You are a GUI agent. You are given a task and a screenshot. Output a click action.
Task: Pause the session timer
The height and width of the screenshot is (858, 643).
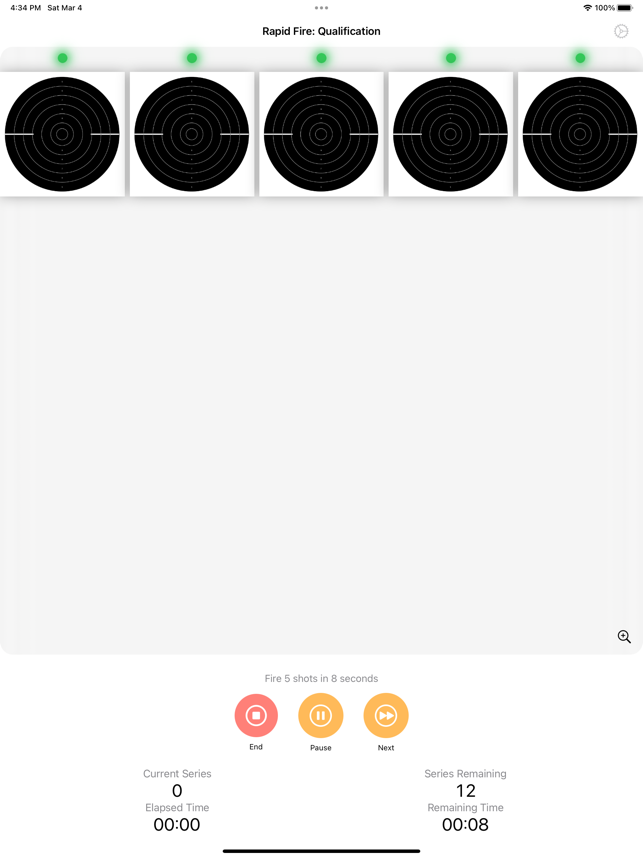coord(320,716)
